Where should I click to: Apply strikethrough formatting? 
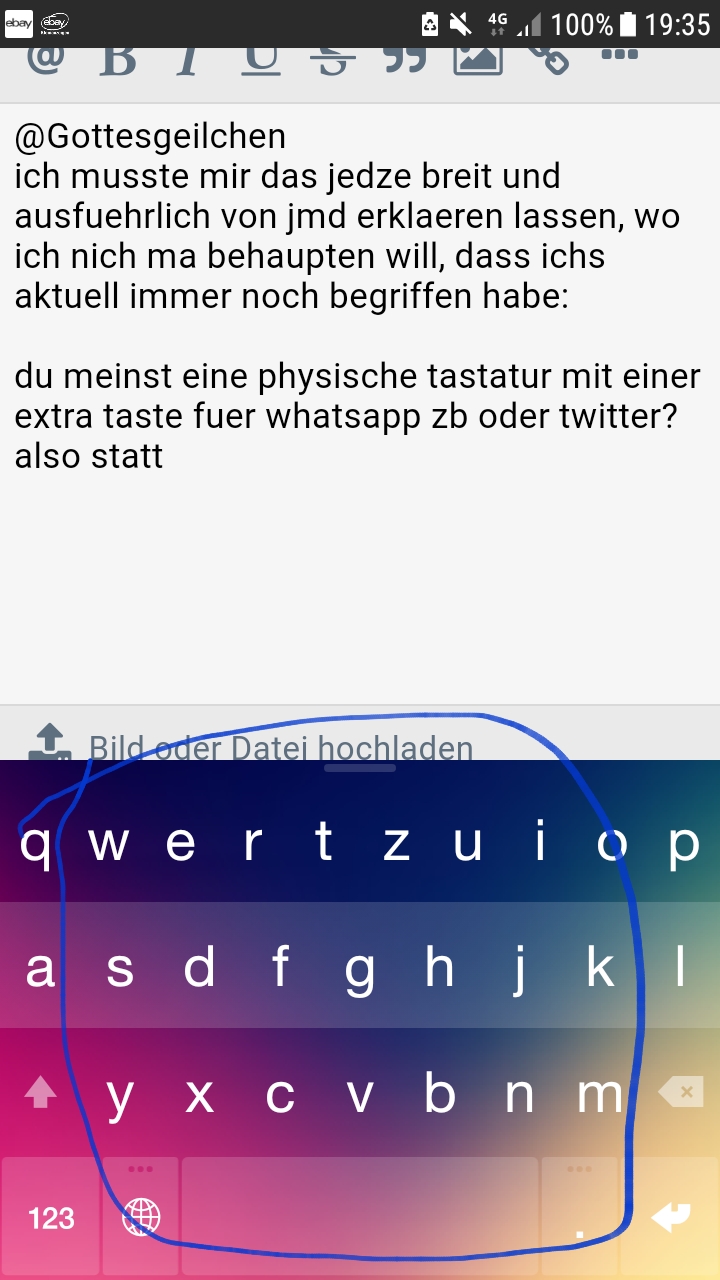point(333,60)
